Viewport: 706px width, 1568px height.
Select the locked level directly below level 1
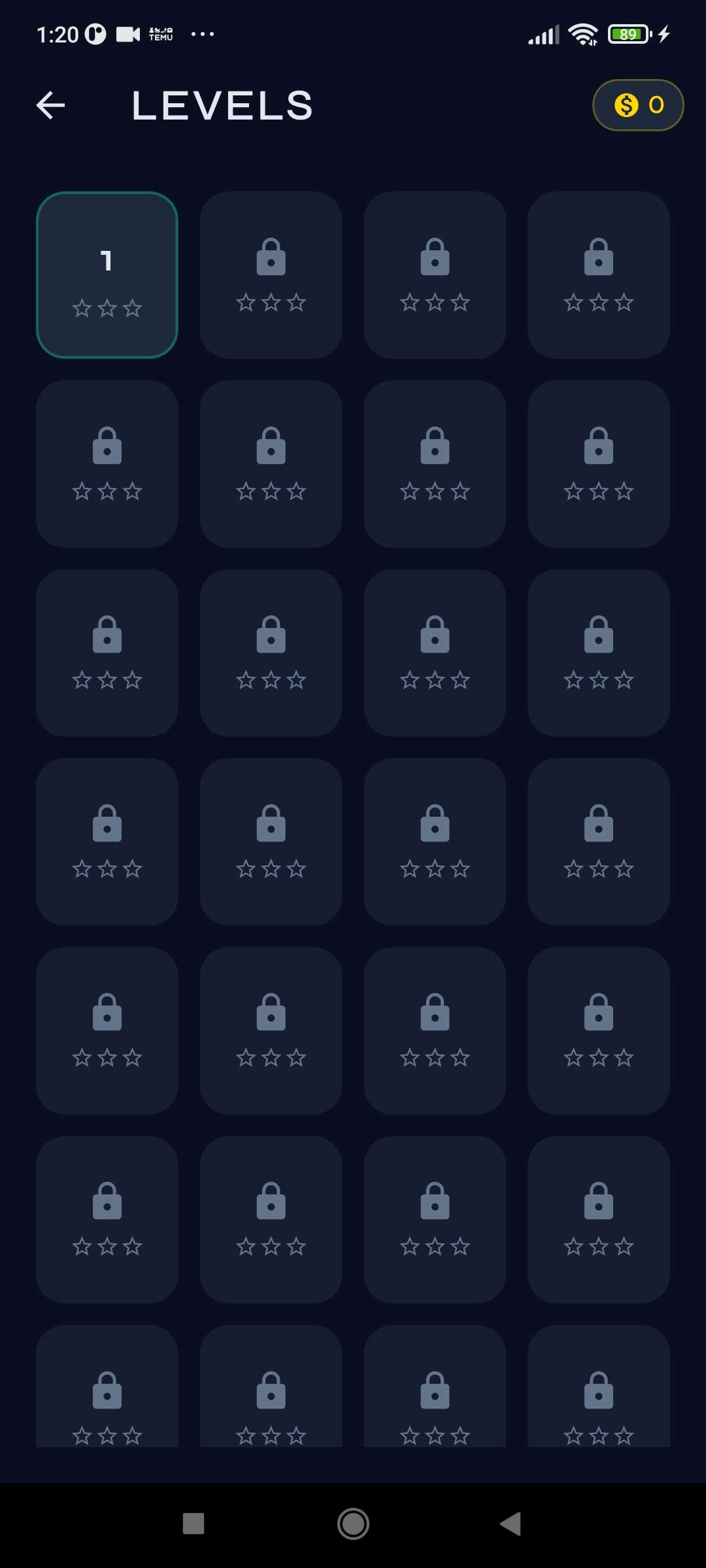tap(107, 463)
